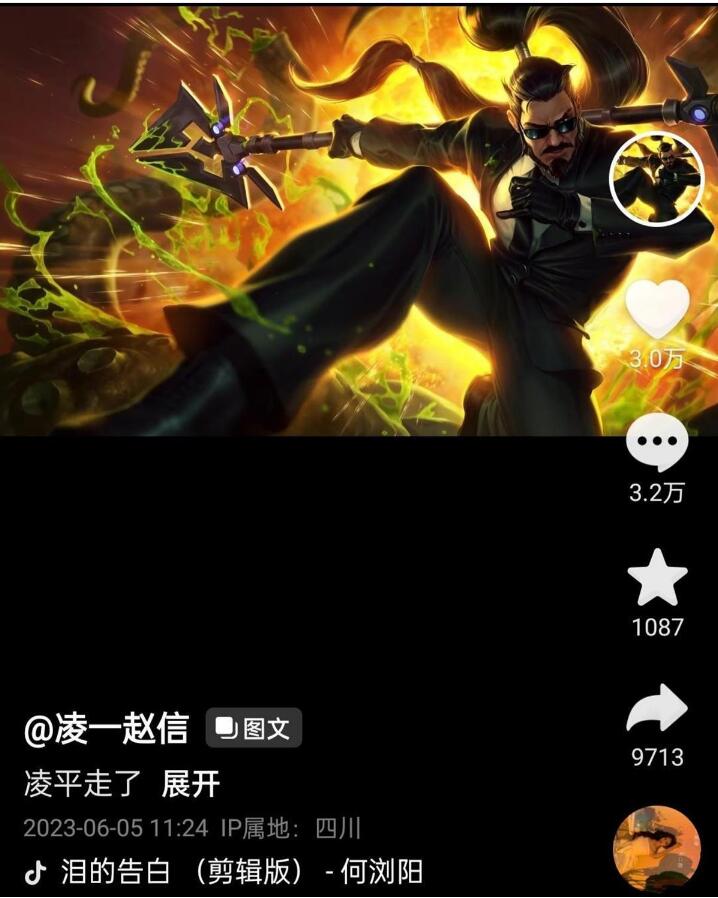
Task: Open the round music disc
Action: click(656, 852)
